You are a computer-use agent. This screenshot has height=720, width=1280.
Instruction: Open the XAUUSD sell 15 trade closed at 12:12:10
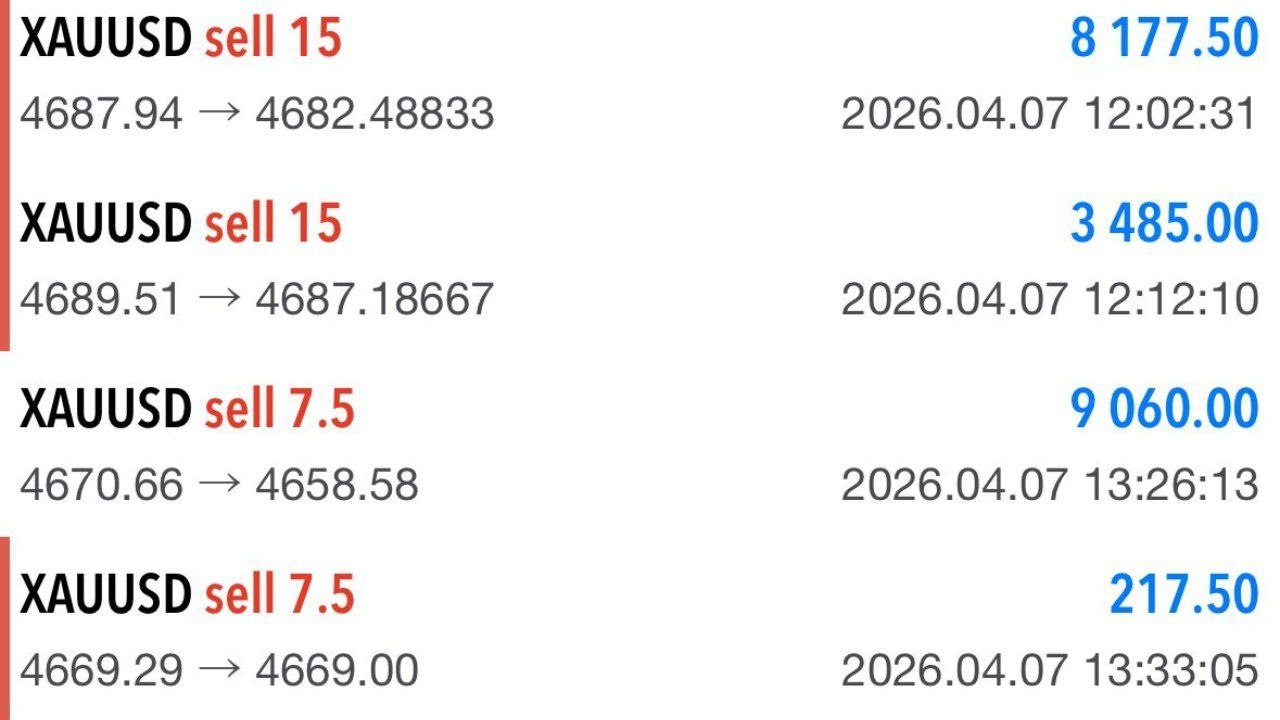tap(640, 260)
